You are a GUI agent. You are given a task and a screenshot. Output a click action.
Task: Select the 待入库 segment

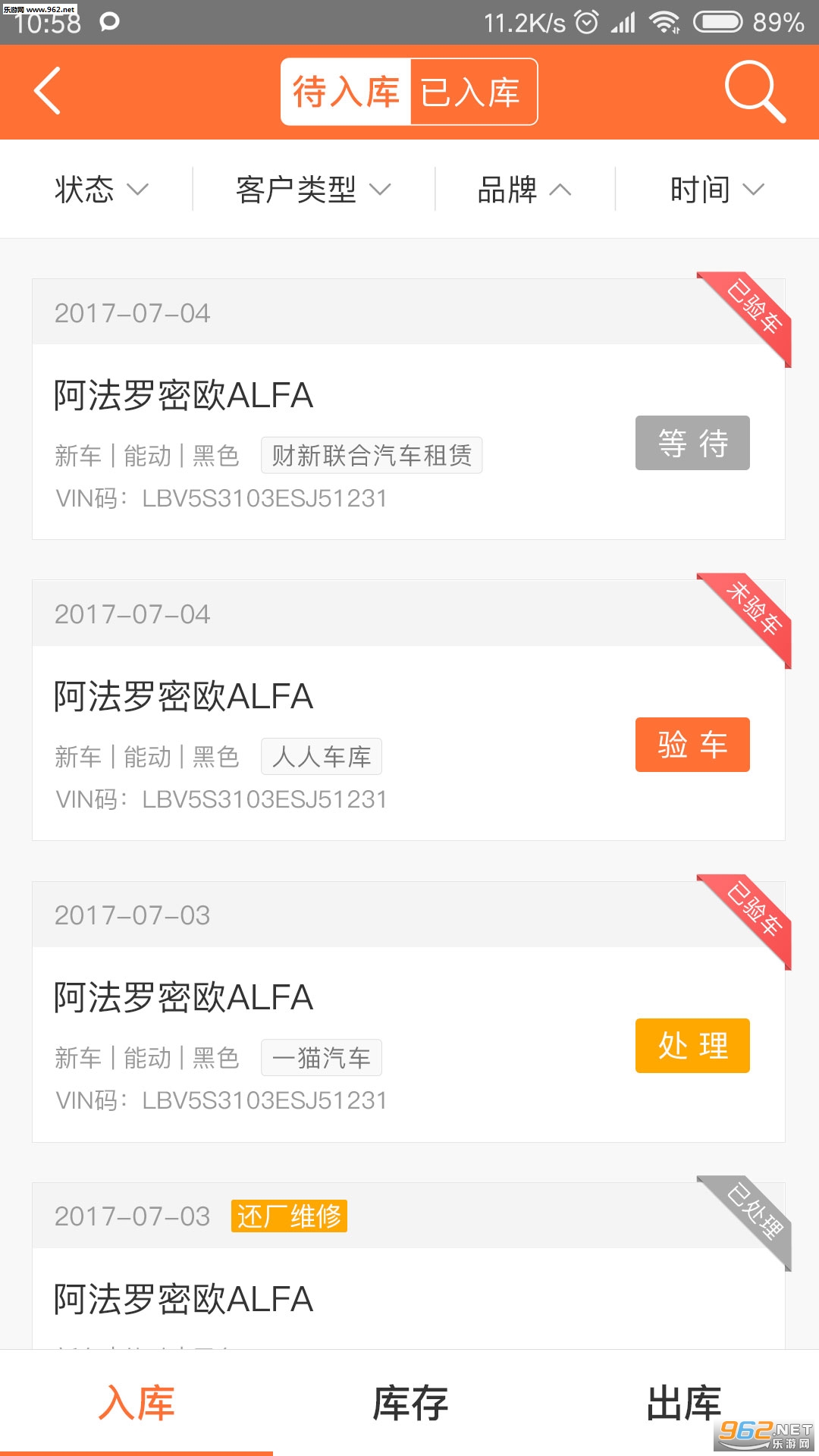347,92
